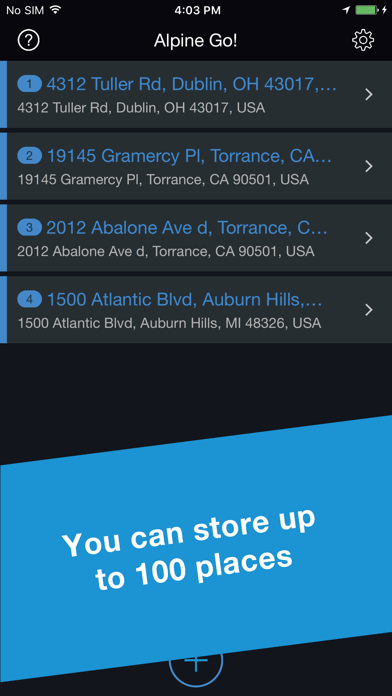View the 2012 Abalone Ave d place
392x696 pixels.
coord(196,238)
